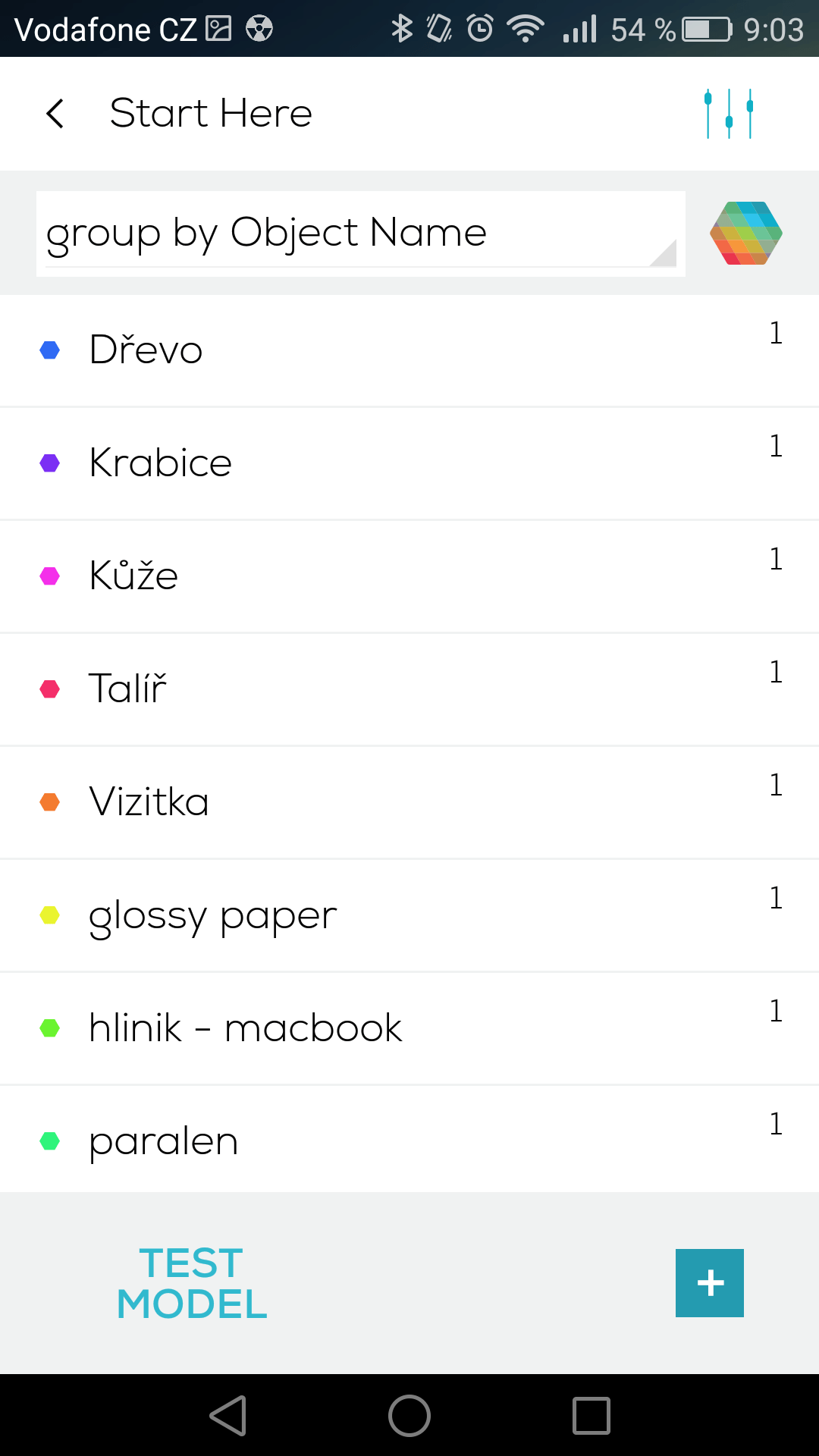Viewport: 819px width, 1456px height.
Task: Open the Dřevo group
Action: (x=409, y=350)
